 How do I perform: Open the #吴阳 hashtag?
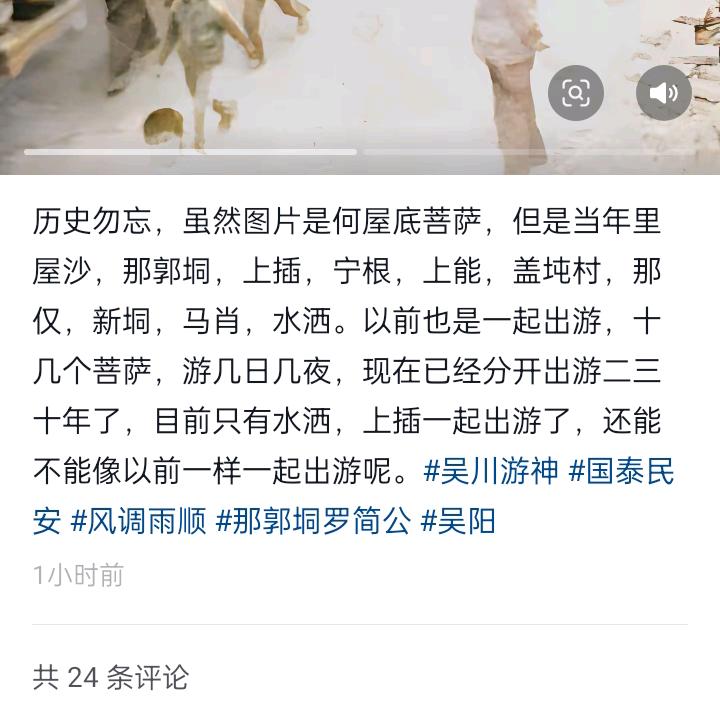pos(458,521)
